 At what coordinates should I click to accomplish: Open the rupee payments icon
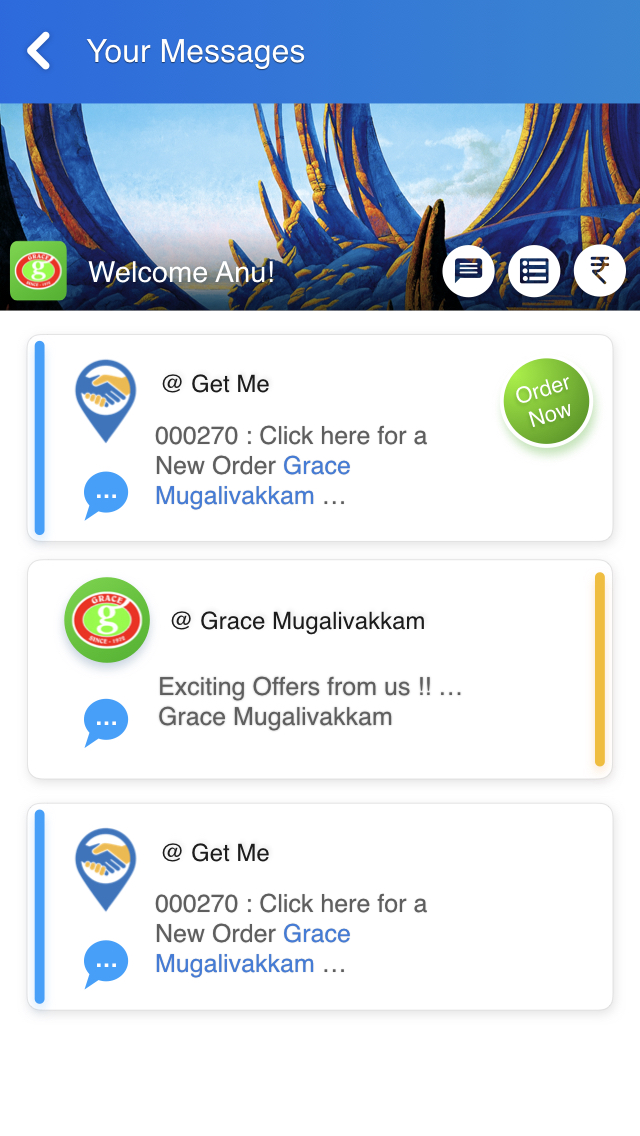pos(599,271)
